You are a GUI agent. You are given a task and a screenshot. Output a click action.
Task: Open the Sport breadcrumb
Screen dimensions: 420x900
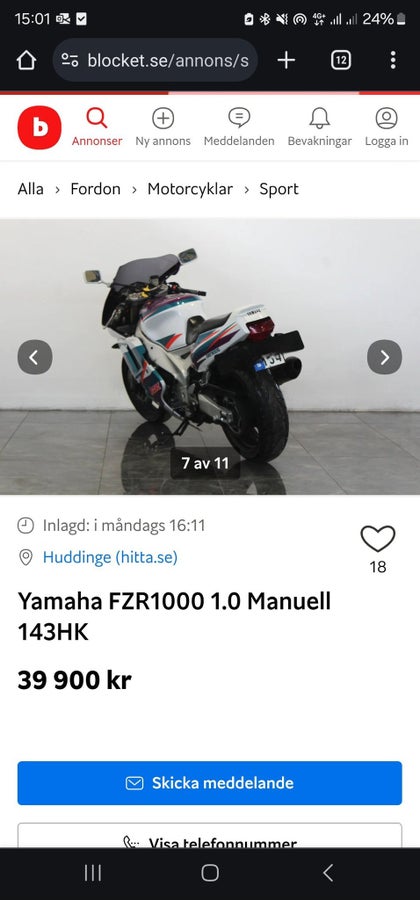[x=279, y=189]
